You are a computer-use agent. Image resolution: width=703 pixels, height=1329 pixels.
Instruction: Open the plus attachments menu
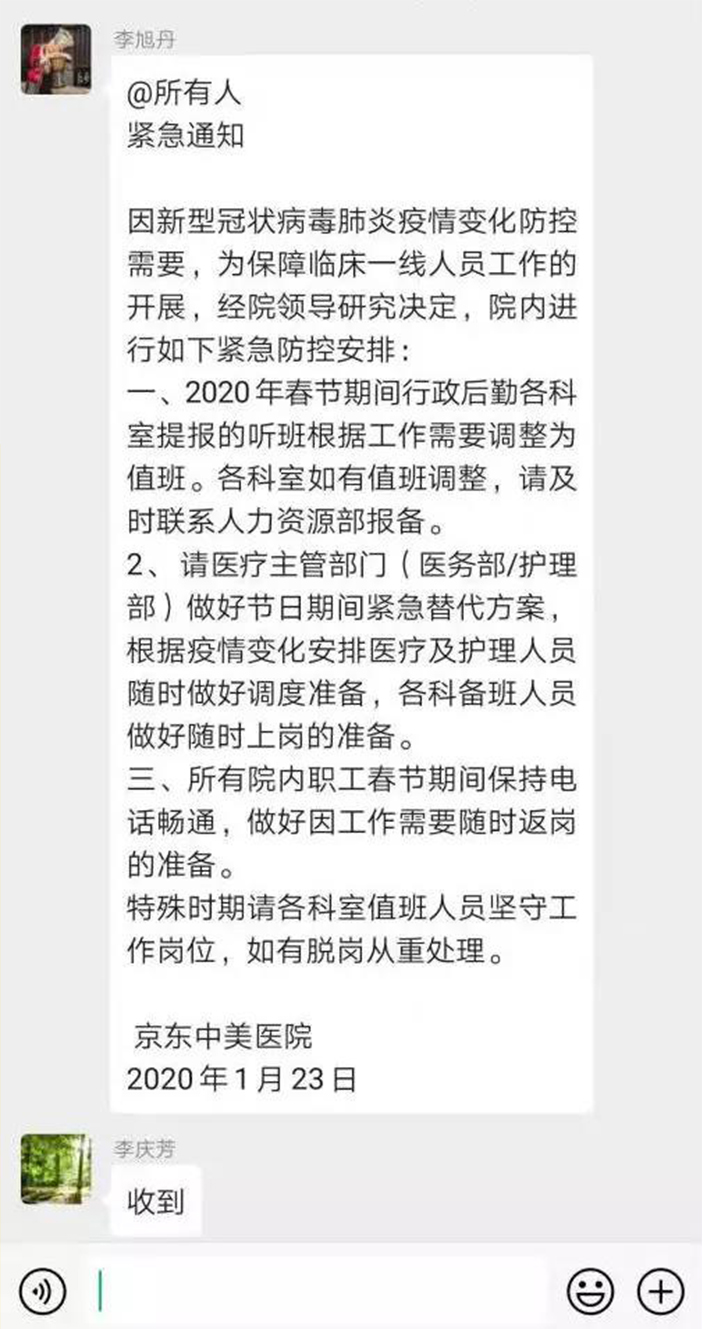660,1292
